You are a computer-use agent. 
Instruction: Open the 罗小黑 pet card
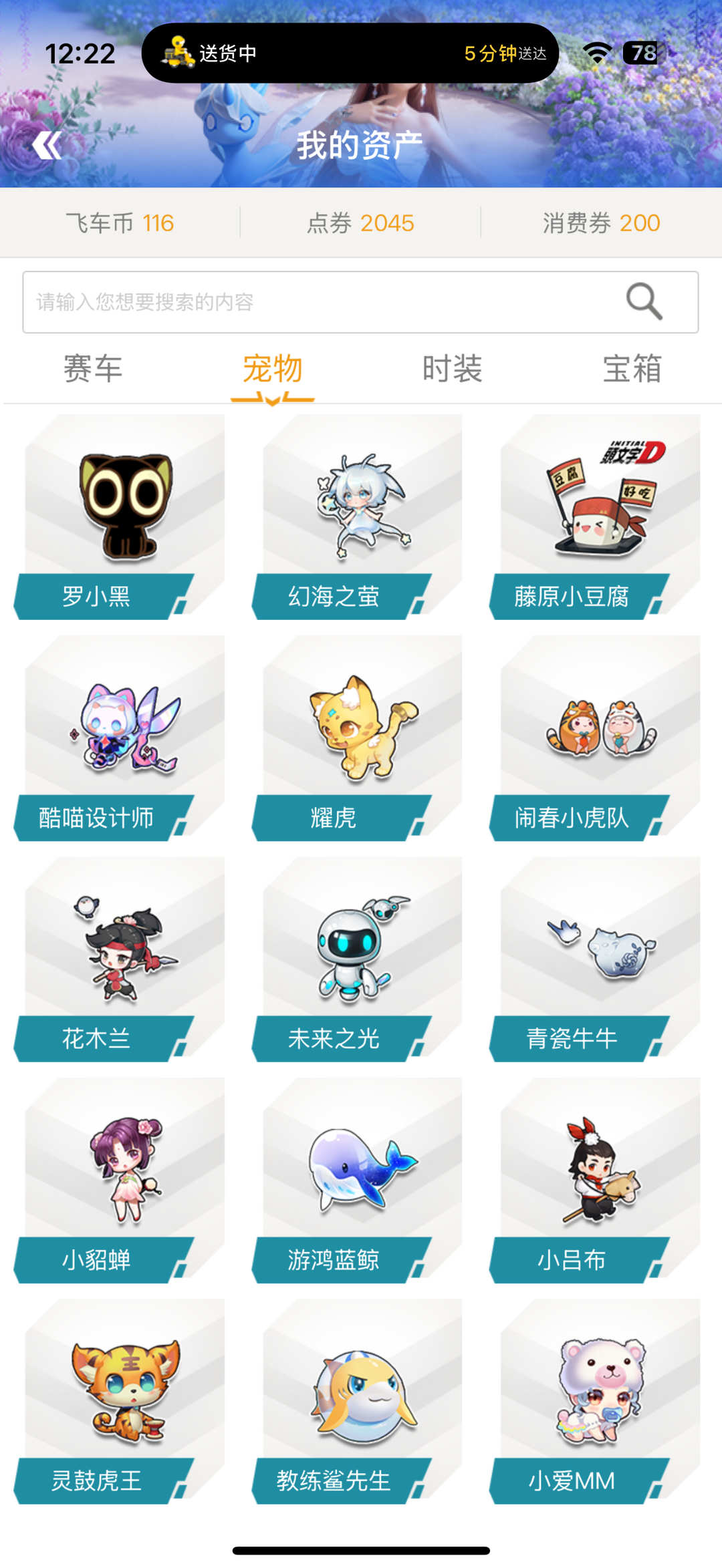(x=120, y=517)
